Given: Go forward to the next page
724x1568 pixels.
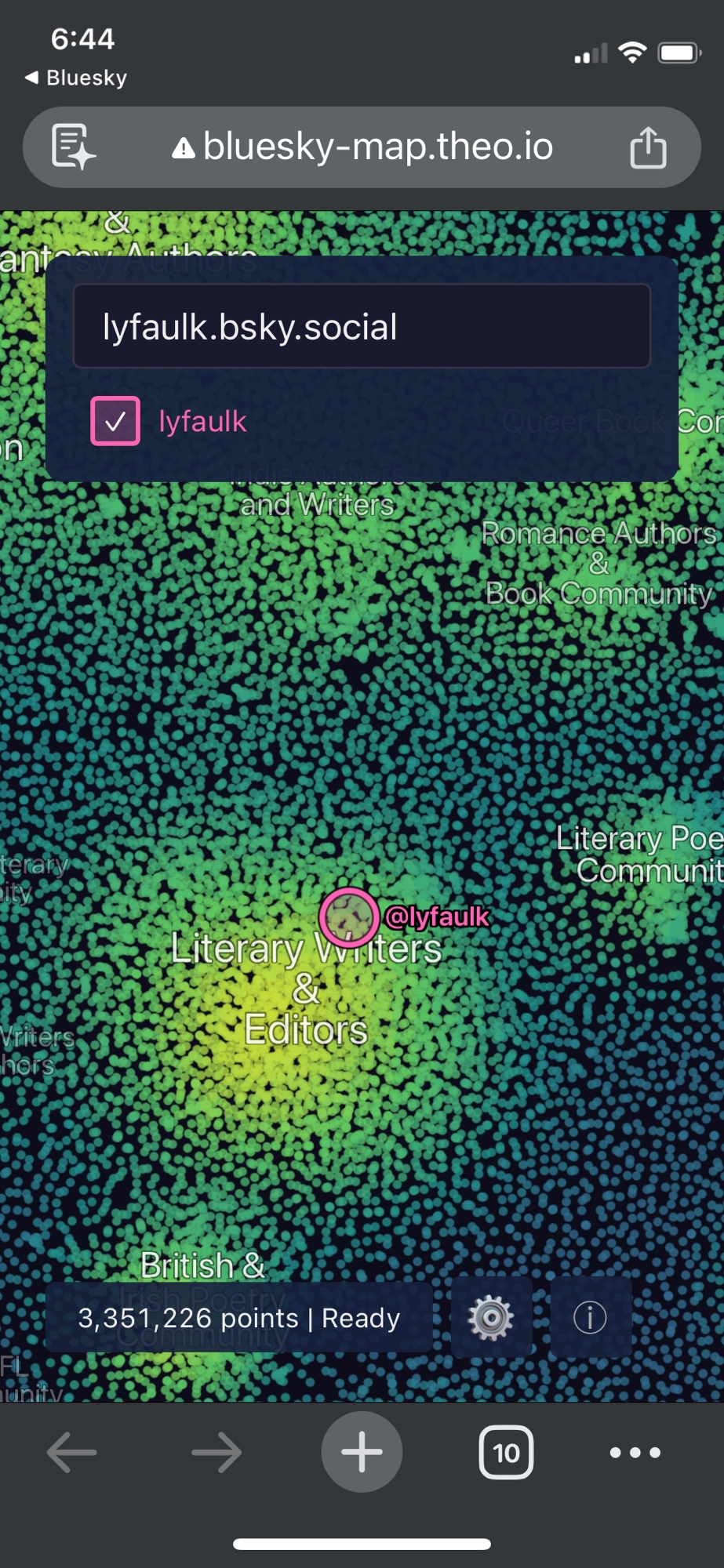Looking at the screenshot, I should (x=216, y=1453).
